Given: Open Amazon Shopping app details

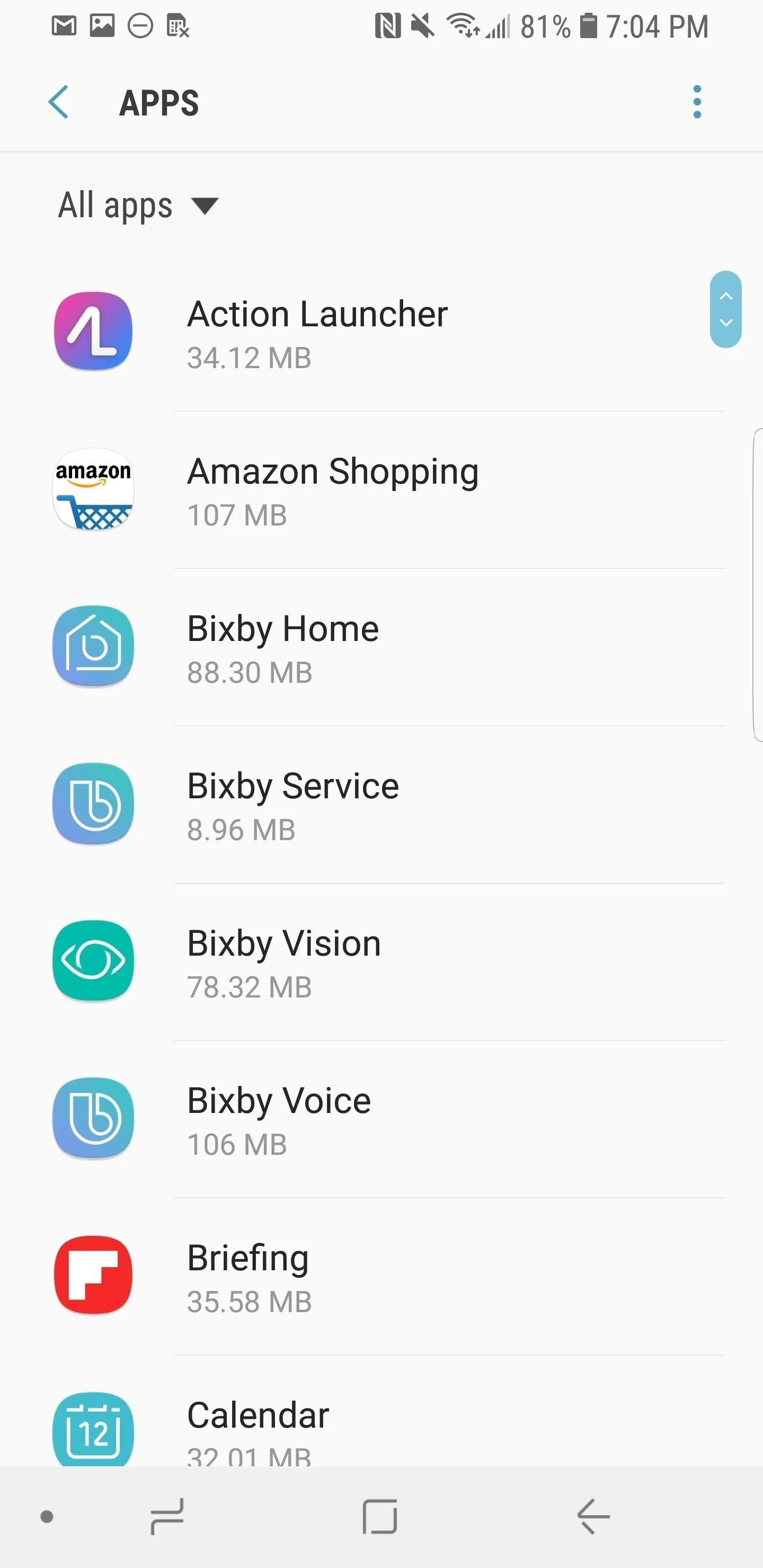Looking at the screenshot, I should [381, 489].
